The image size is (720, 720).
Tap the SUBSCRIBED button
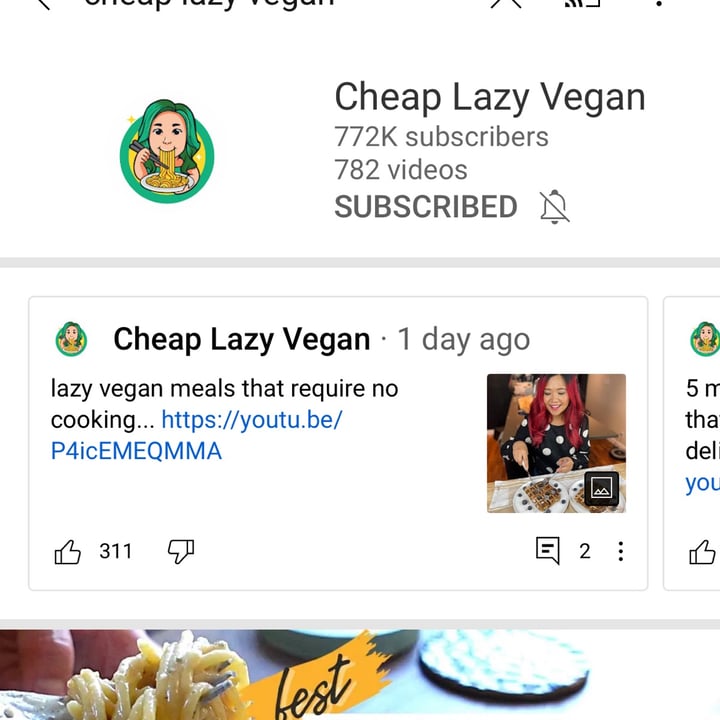[x=425, y=207]
